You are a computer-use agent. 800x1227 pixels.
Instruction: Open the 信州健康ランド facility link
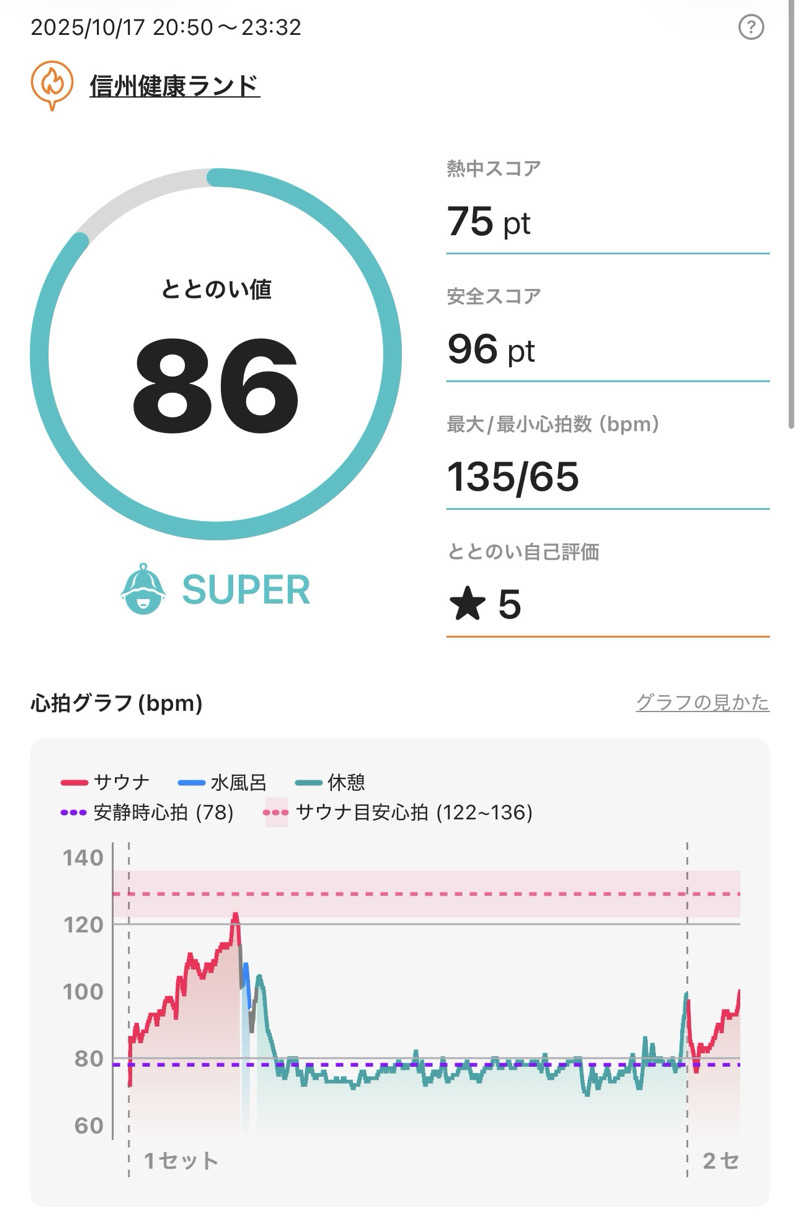coord(175,85)
